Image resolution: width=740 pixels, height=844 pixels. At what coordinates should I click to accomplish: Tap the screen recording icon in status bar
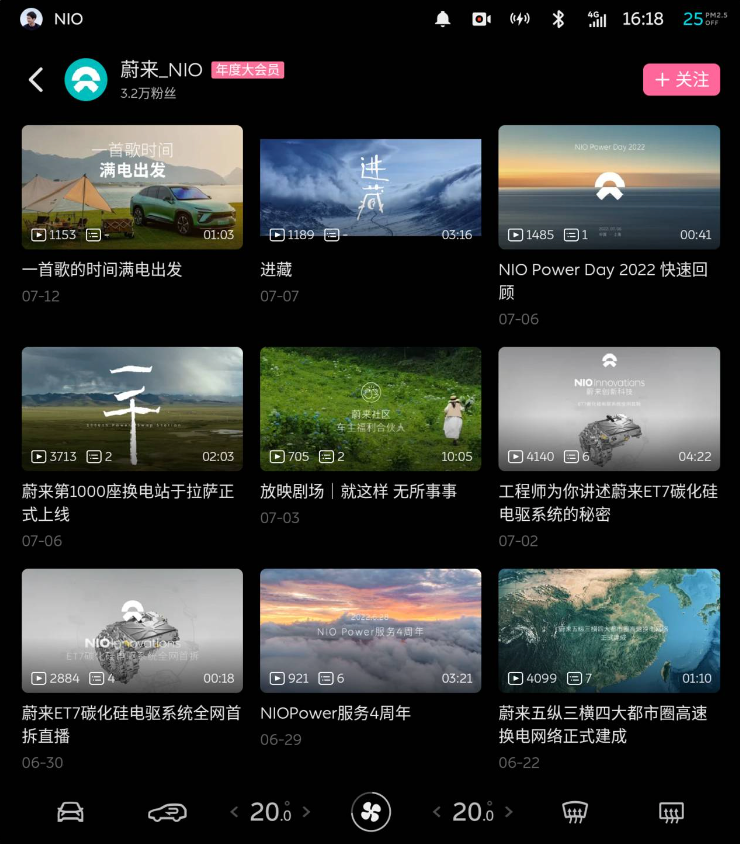(x=481, y=18)
